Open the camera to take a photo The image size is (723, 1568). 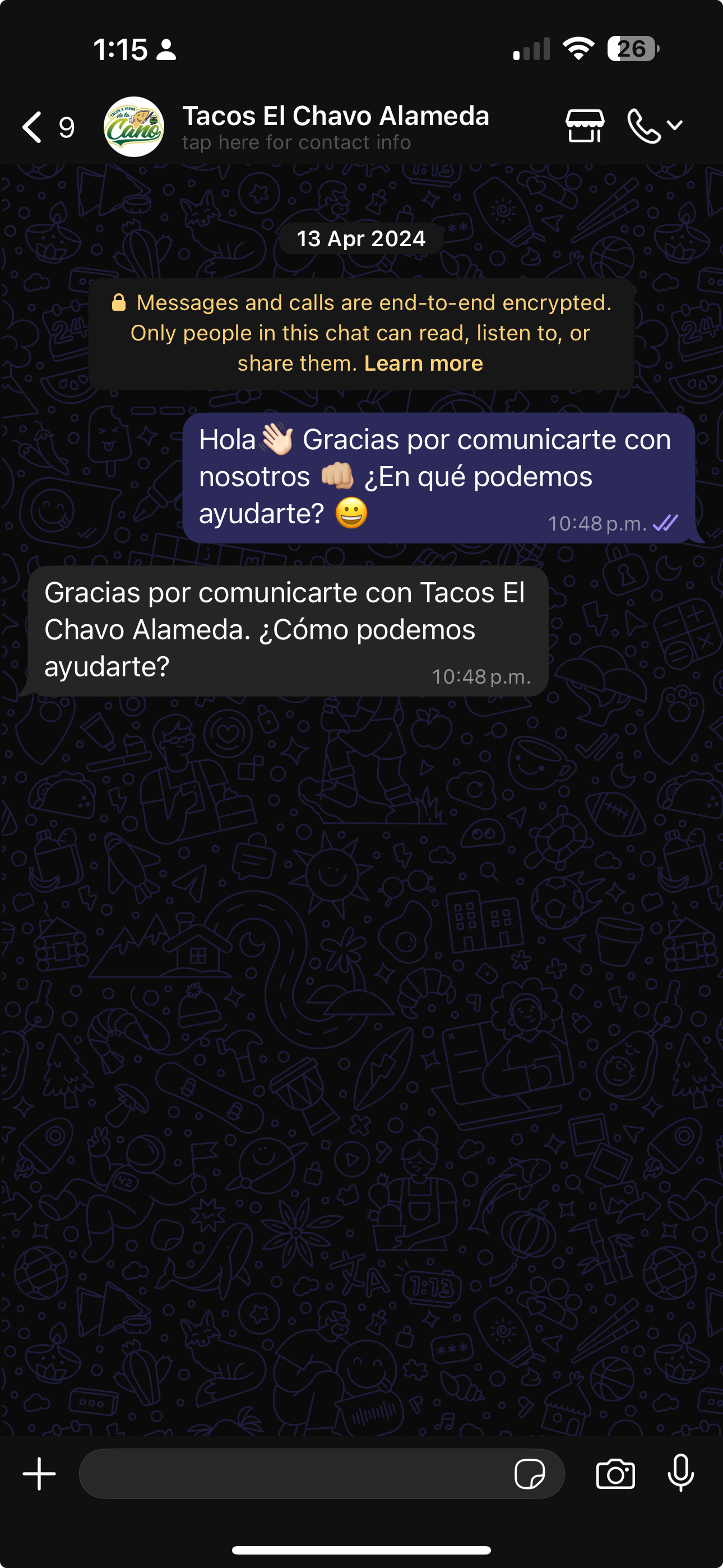[617, 1473]
